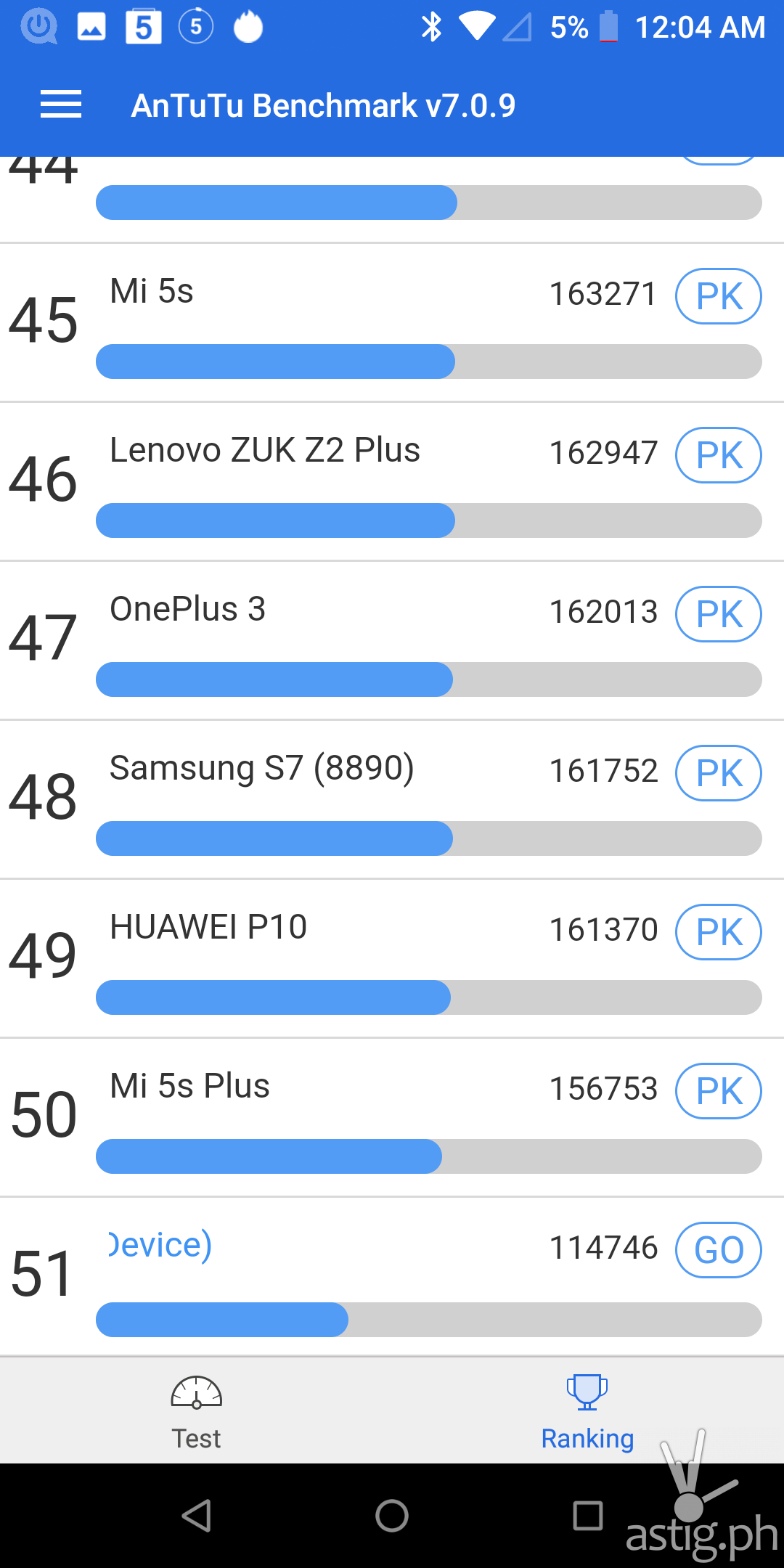This screenshot has height=1568, width=784.
Task: Tap PK button for OnePlus 3
Action: tap(718, 614)
